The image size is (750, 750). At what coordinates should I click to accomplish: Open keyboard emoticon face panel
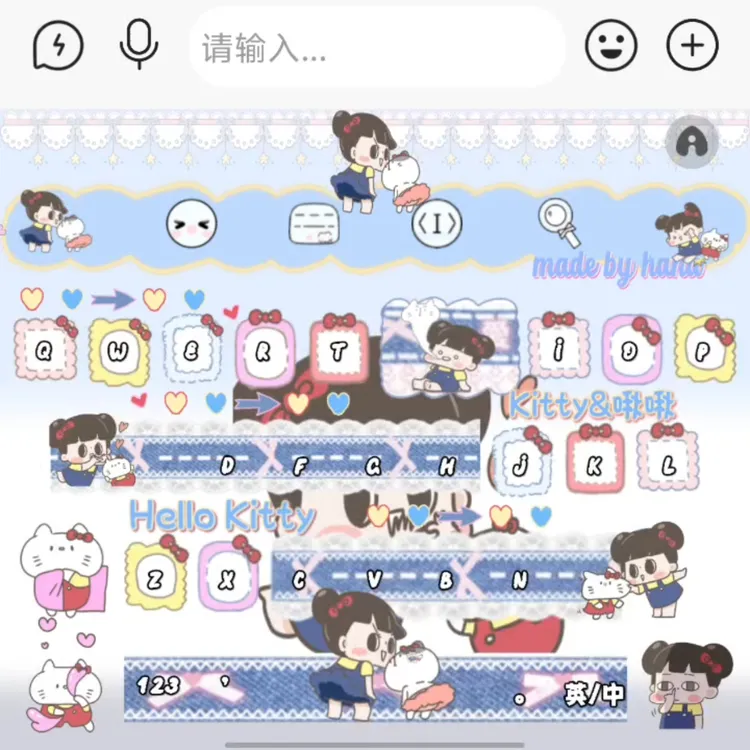[x=191, y=224]
